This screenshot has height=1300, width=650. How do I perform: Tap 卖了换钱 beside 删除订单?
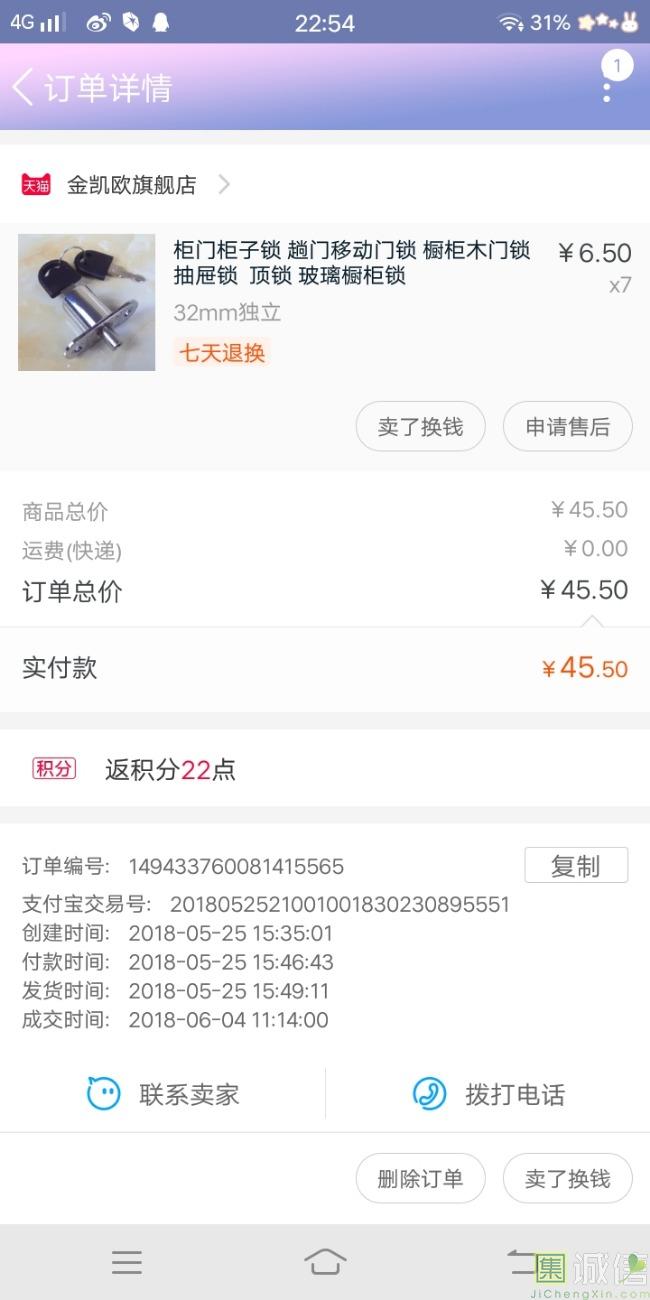(567, 1179)
